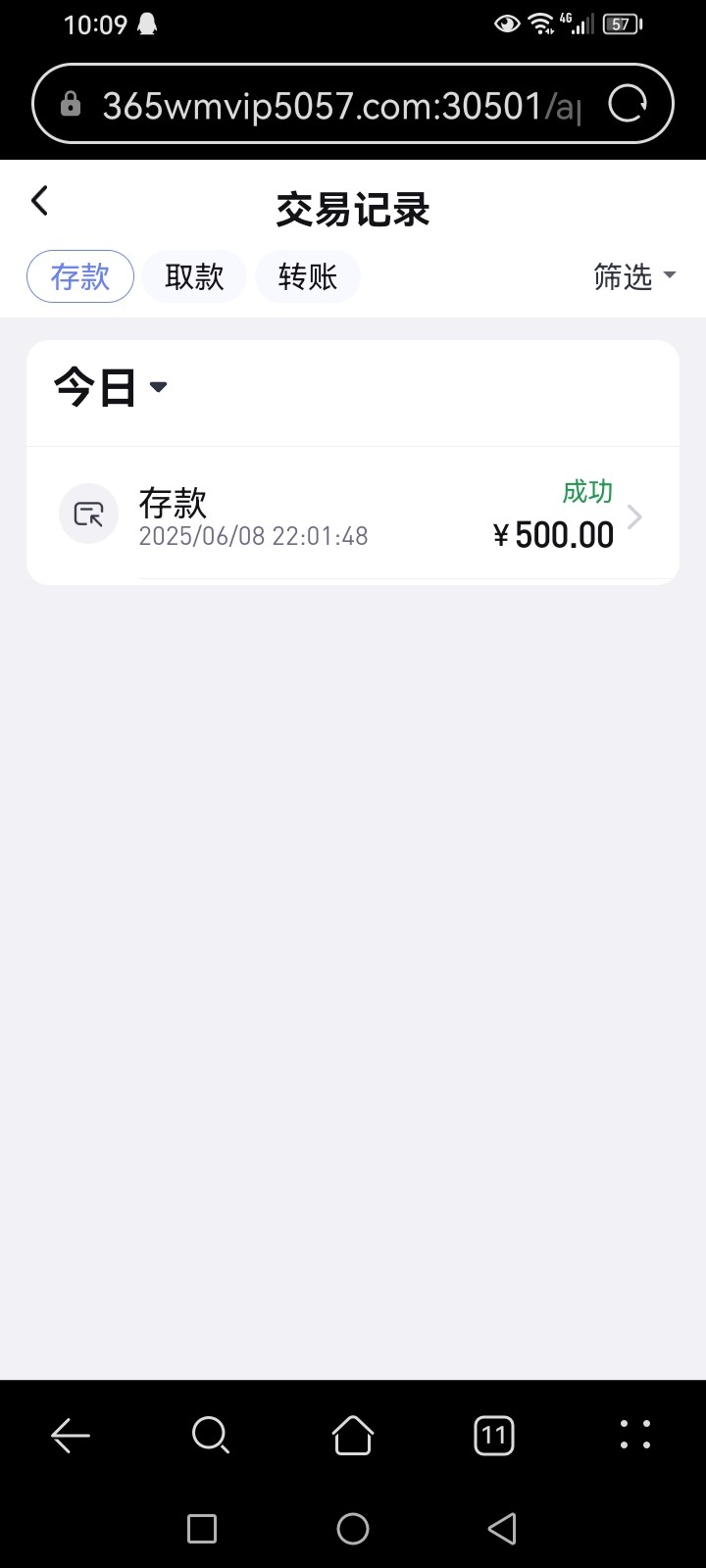Go back using the browser back arrow
706x1568 pixels.
(x=71, y=1436)
